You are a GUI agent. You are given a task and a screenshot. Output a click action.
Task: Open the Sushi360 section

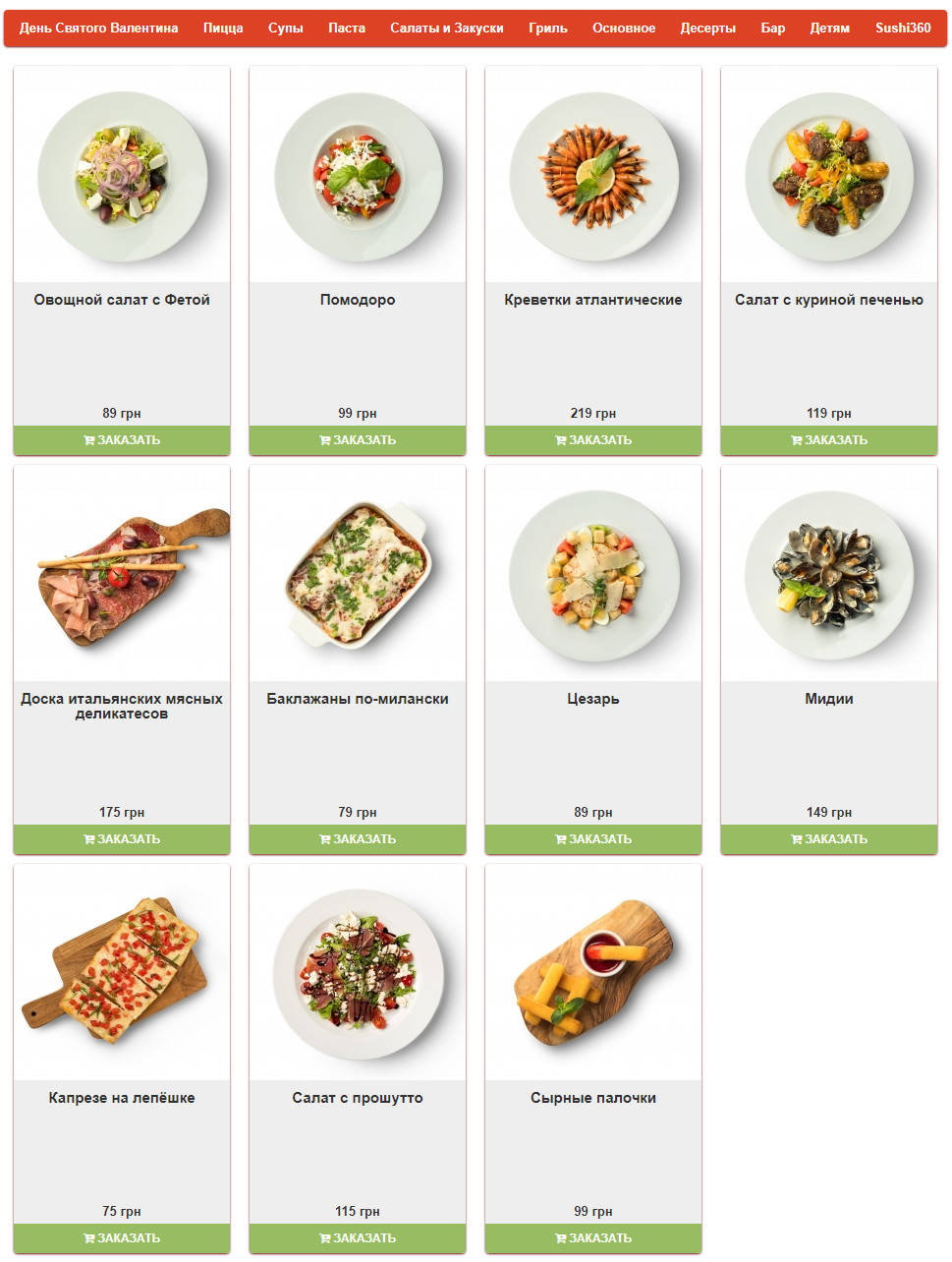point(903,28)
